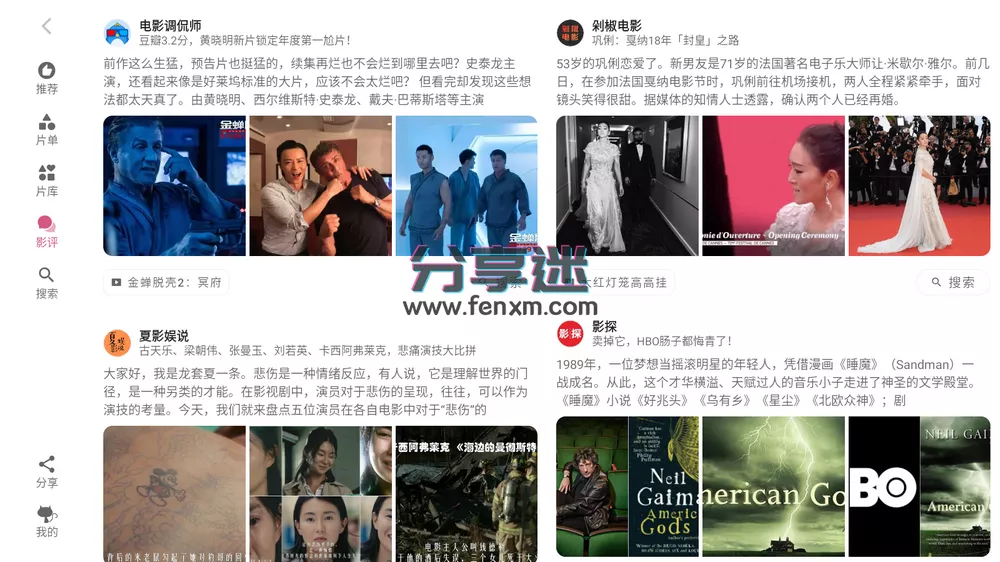This screenshot has width=1000, height=562.
Task: Open Neil Gaiman book image in 影探's post
Action: (x=627, y=486)
